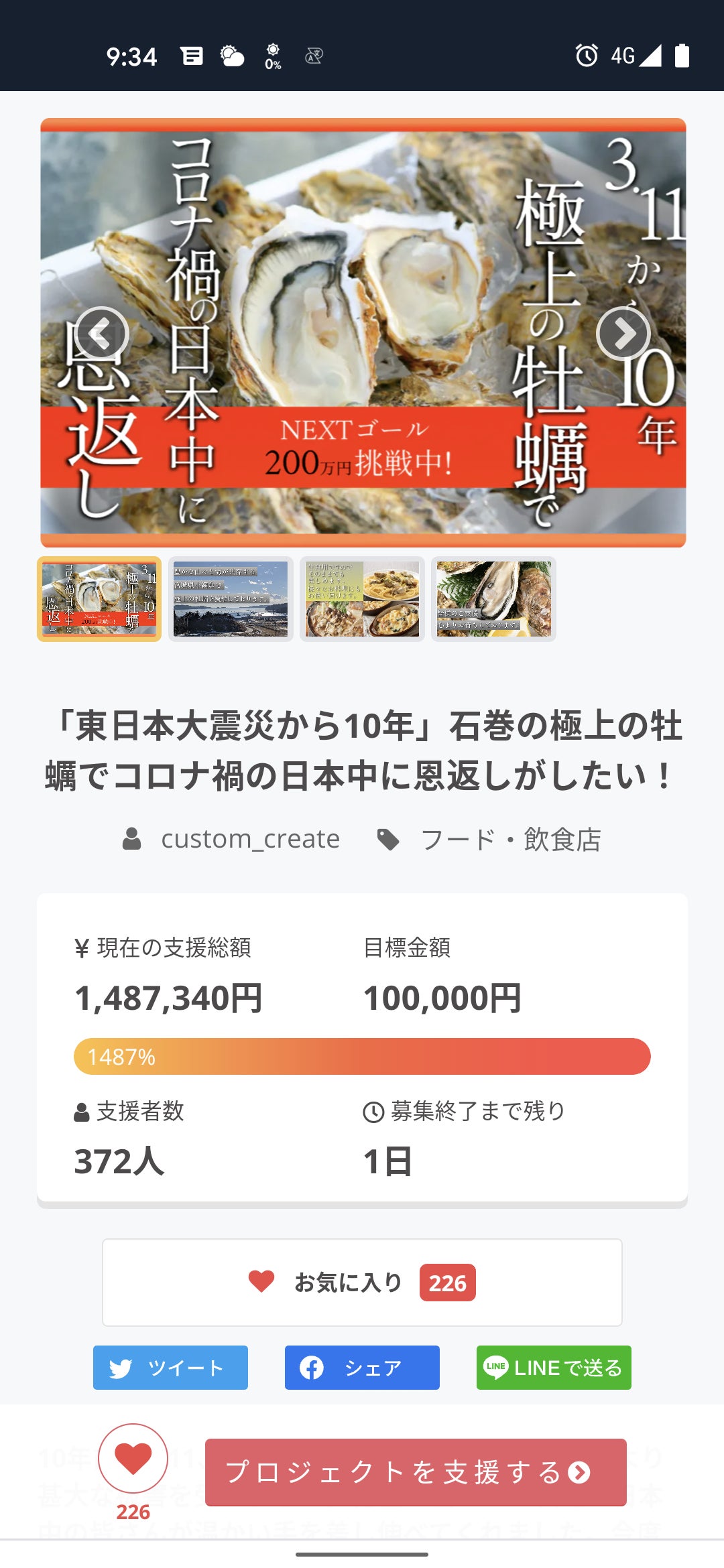
Task: Tap the お気に入り favorite button
Action: pyautogui.click(x=362, y=1283)
